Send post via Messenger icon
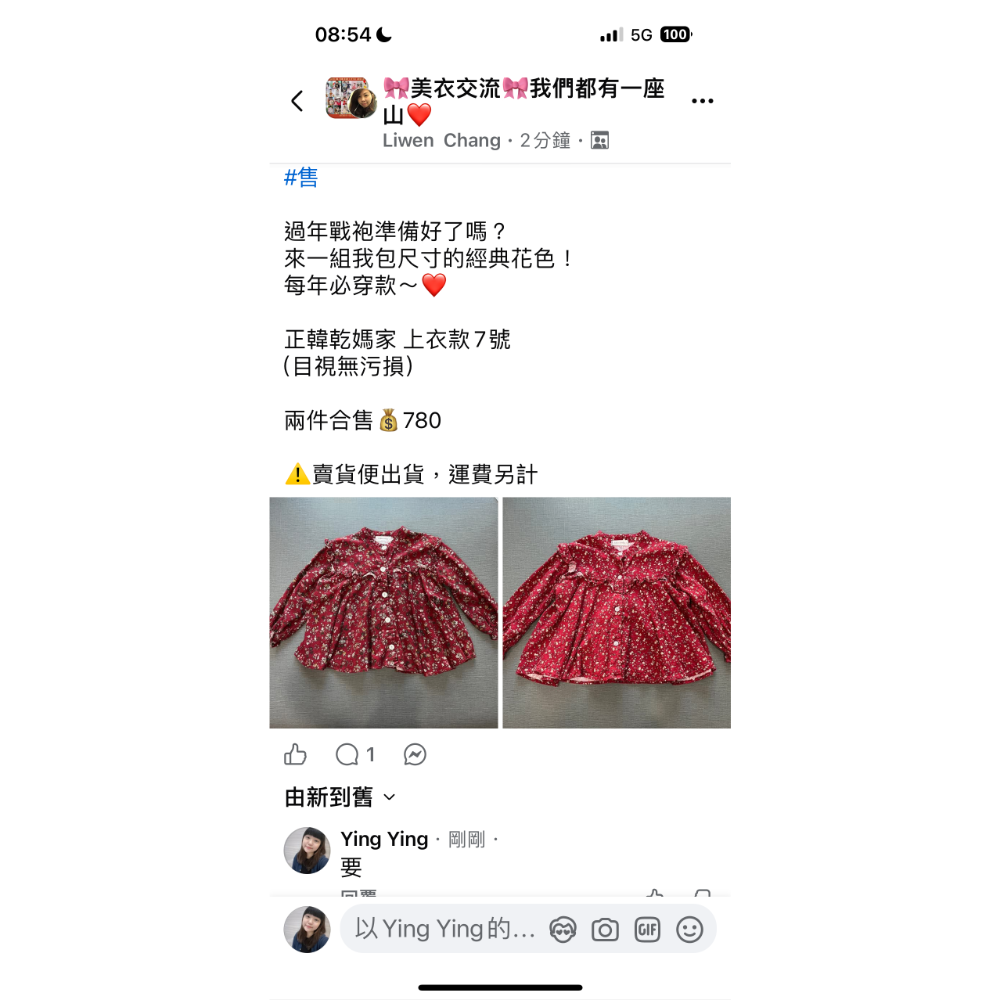Image resolution: width=1000 pixels, height=1000 pixels. [415, 754]
